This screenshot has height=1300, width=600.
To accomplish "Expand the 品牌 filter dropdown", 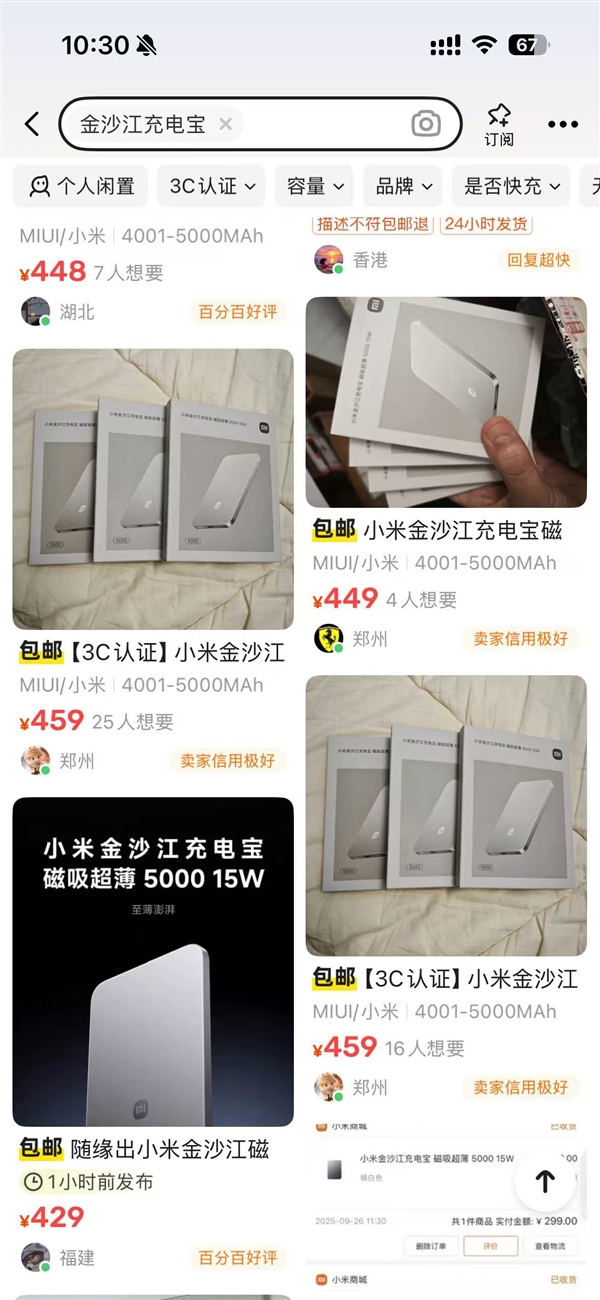I will coord(404,186).
